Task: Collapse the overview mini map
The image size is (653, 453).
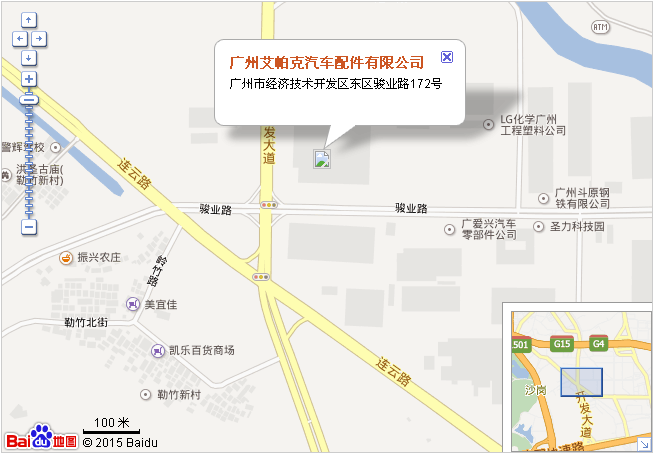Action: (644, 444)
